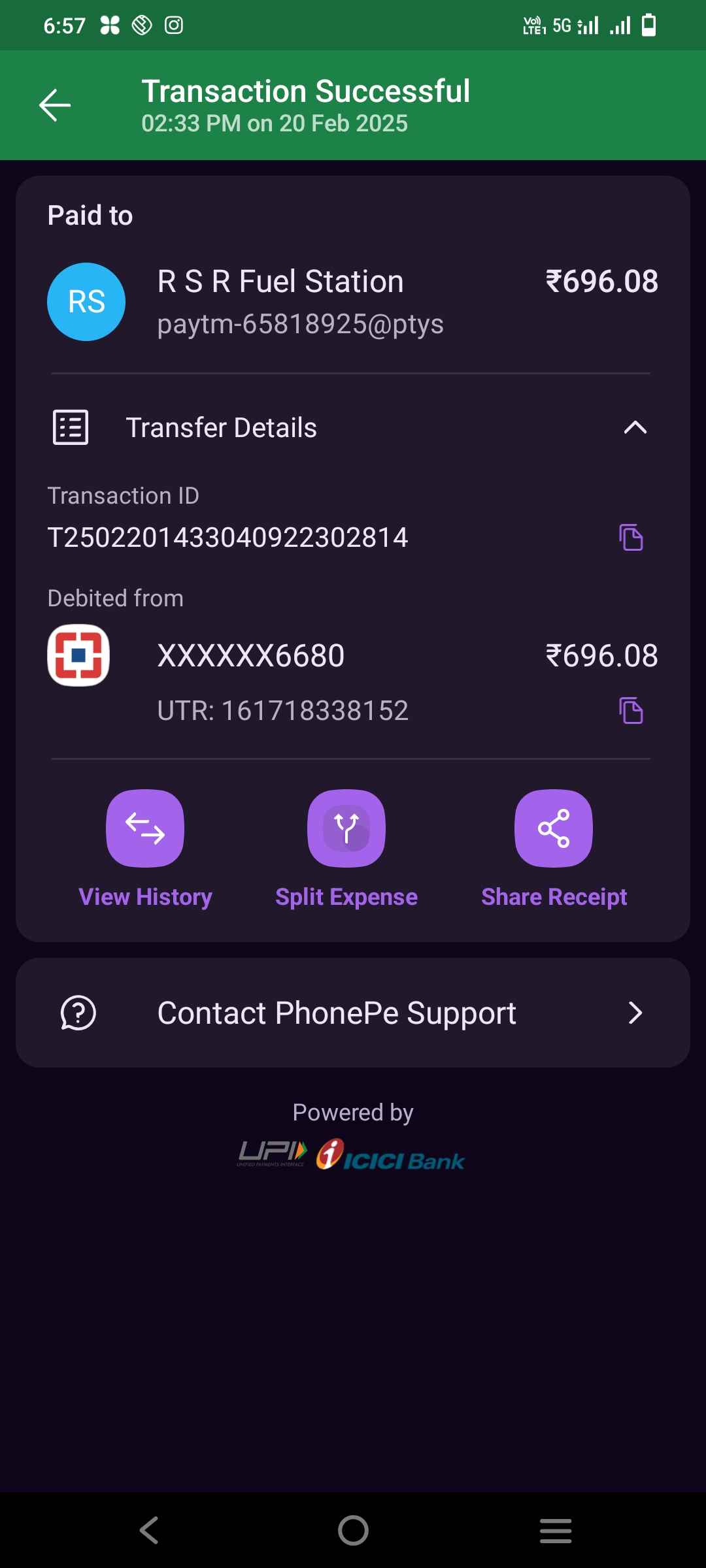Go back using the header arrow
This screenshot has width=706, height=1568.
(55, 105)
